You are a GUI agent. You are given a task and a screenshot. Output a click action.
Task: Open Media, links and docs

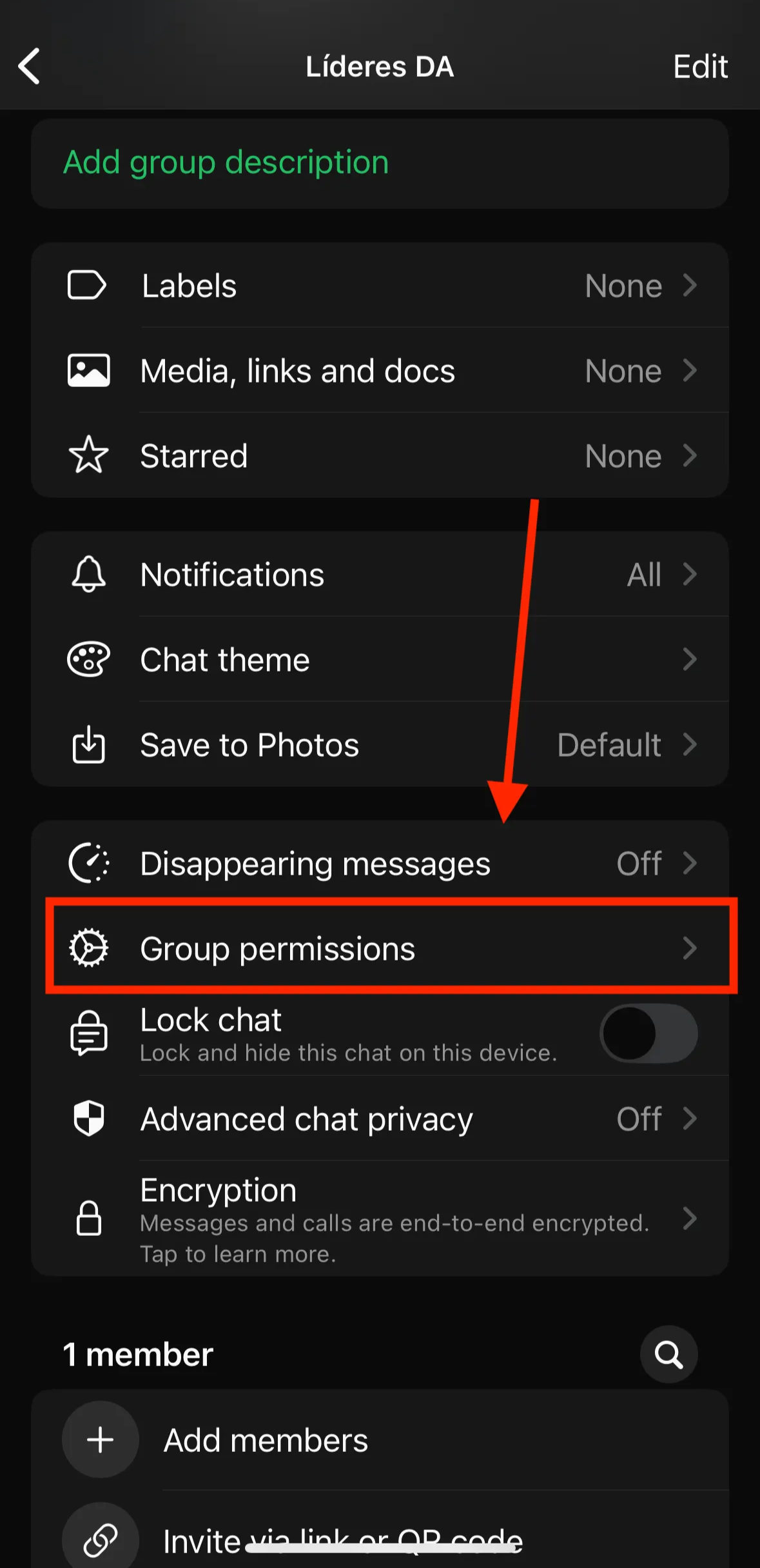tap(380, 371)
